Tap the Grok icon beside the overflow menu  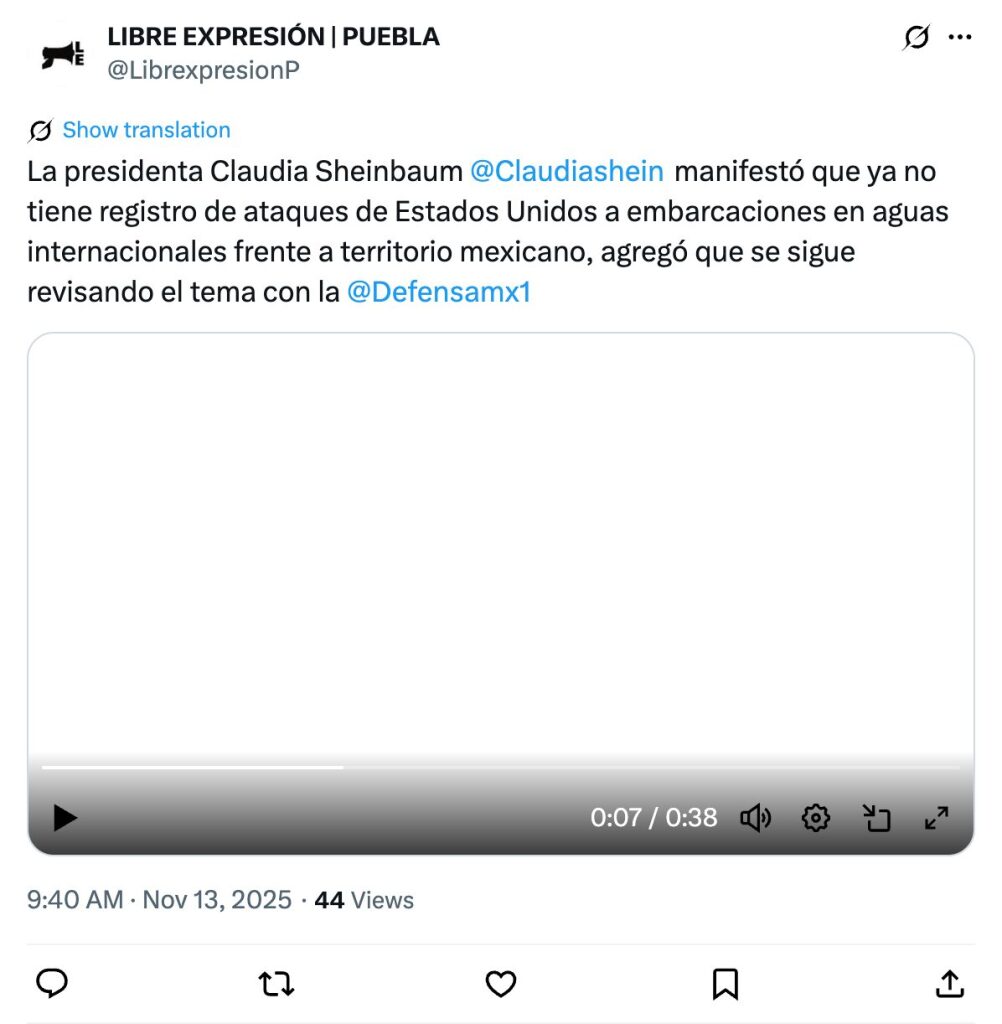point(915,38)
